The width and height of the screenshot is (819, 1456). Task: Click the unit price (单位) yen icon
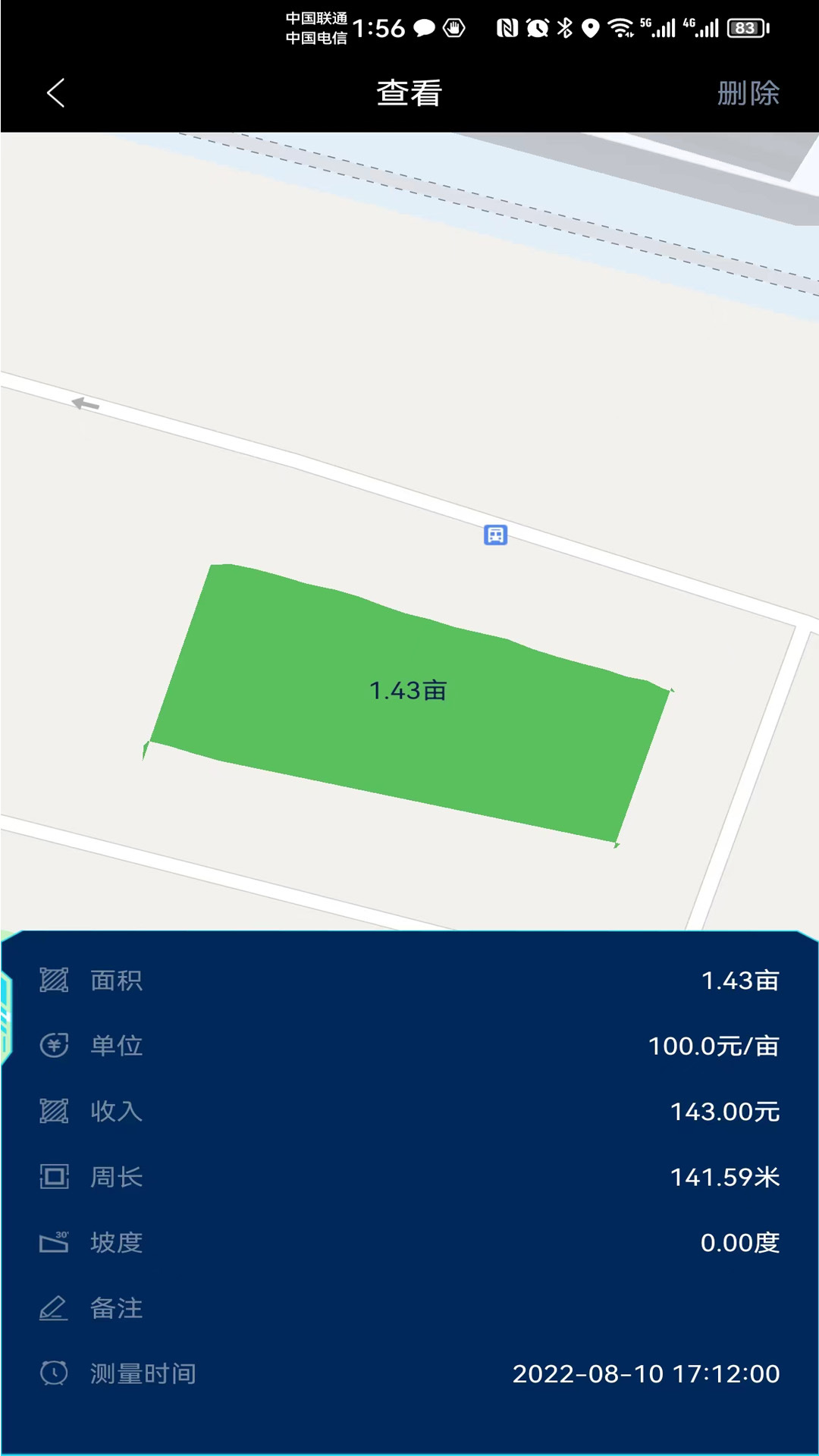[54, 1045]
